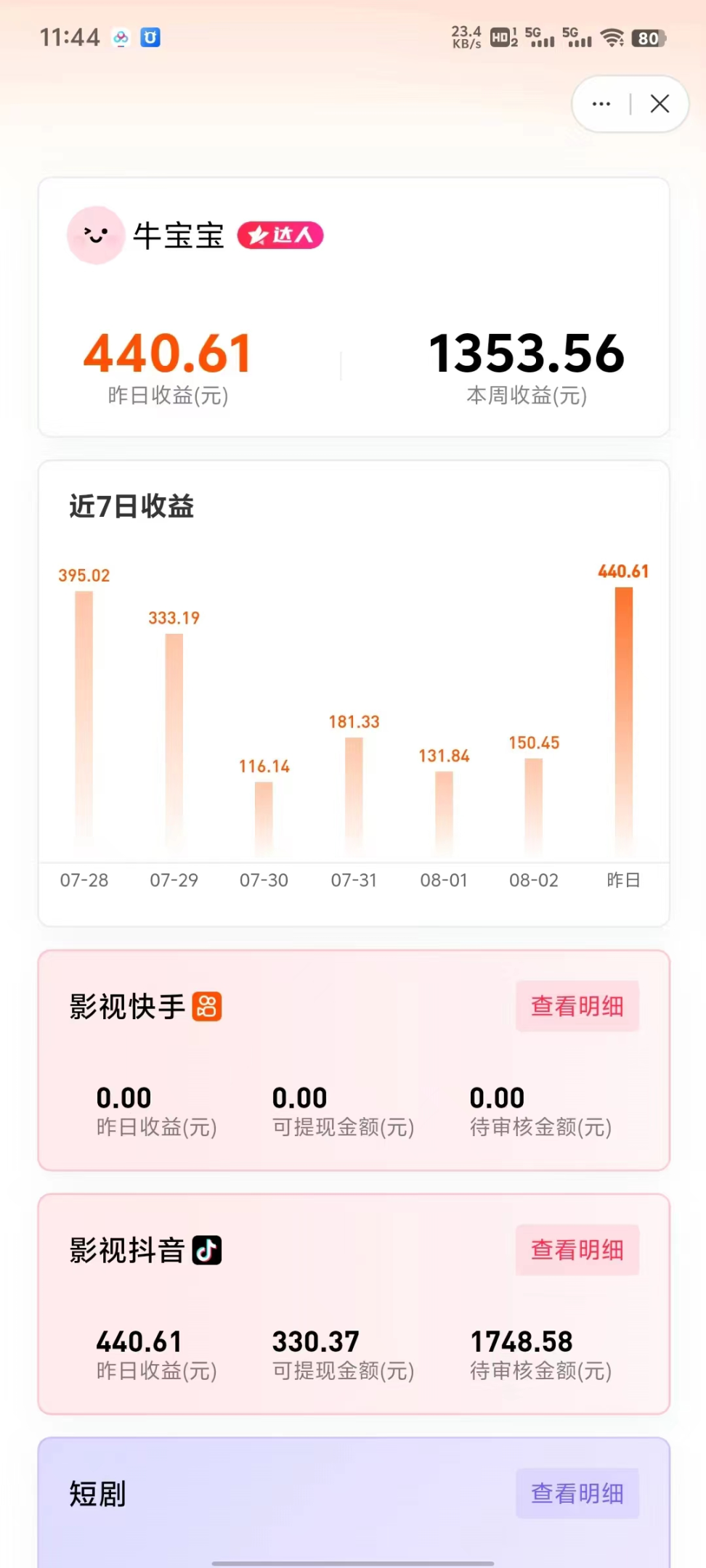Close the page with the X button
Viewport: 706px width, 1568px height.
coord(659,104)
